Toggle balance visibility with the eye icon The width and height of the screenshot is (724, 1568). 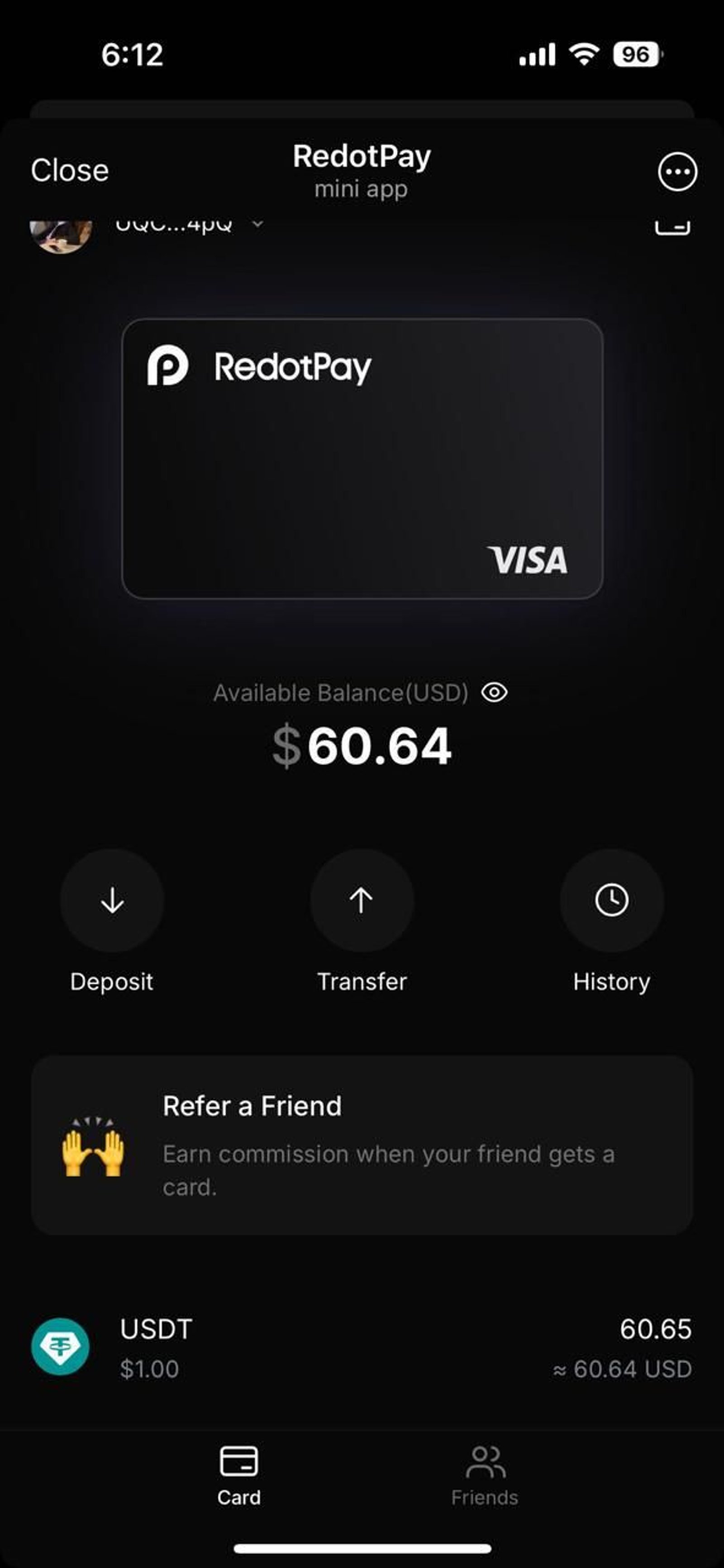pos(495,692)
